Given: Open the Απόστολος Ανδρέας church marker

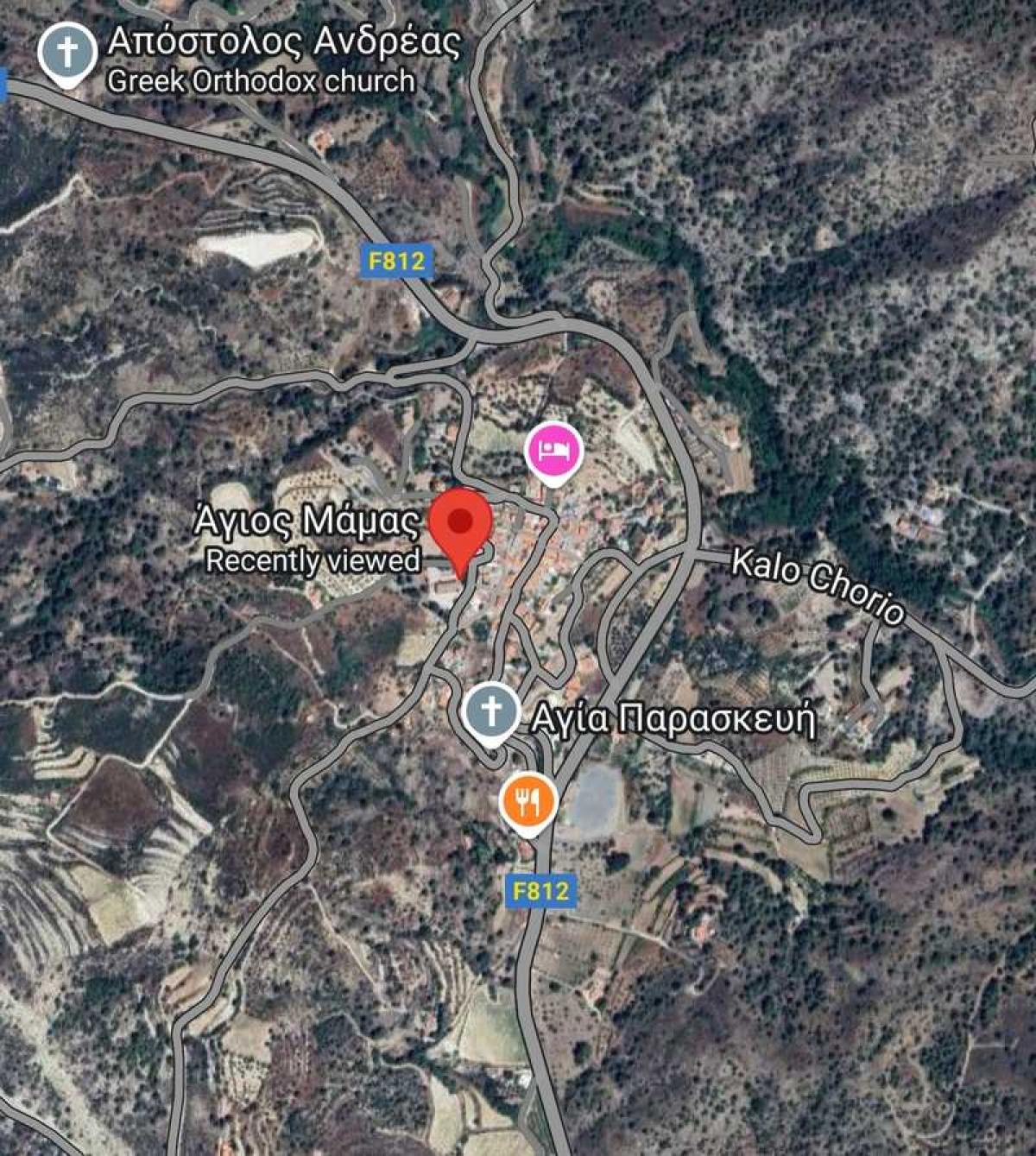Looking at the screenshot, I should (x=66, y=53).
